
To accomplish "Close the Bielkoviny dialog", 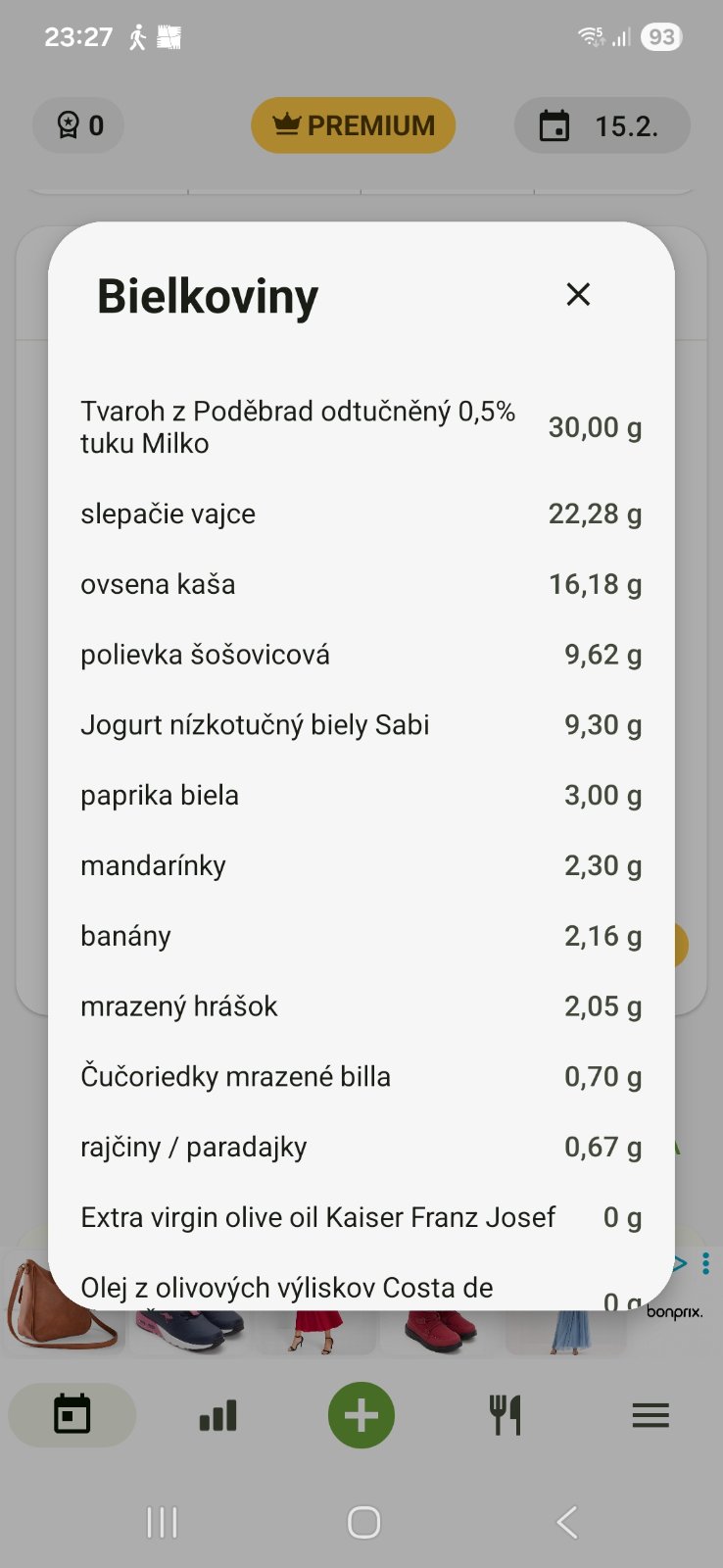I will (x=578, y=294).
